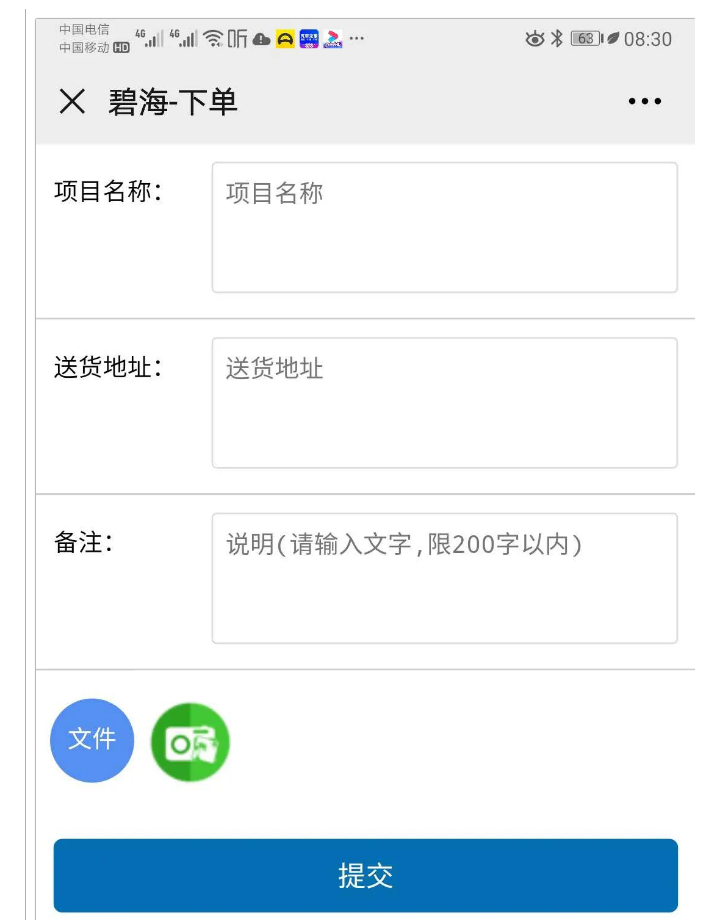Tap the green camera photo icon
Screen dimensions: 723x920
(190, 743)
